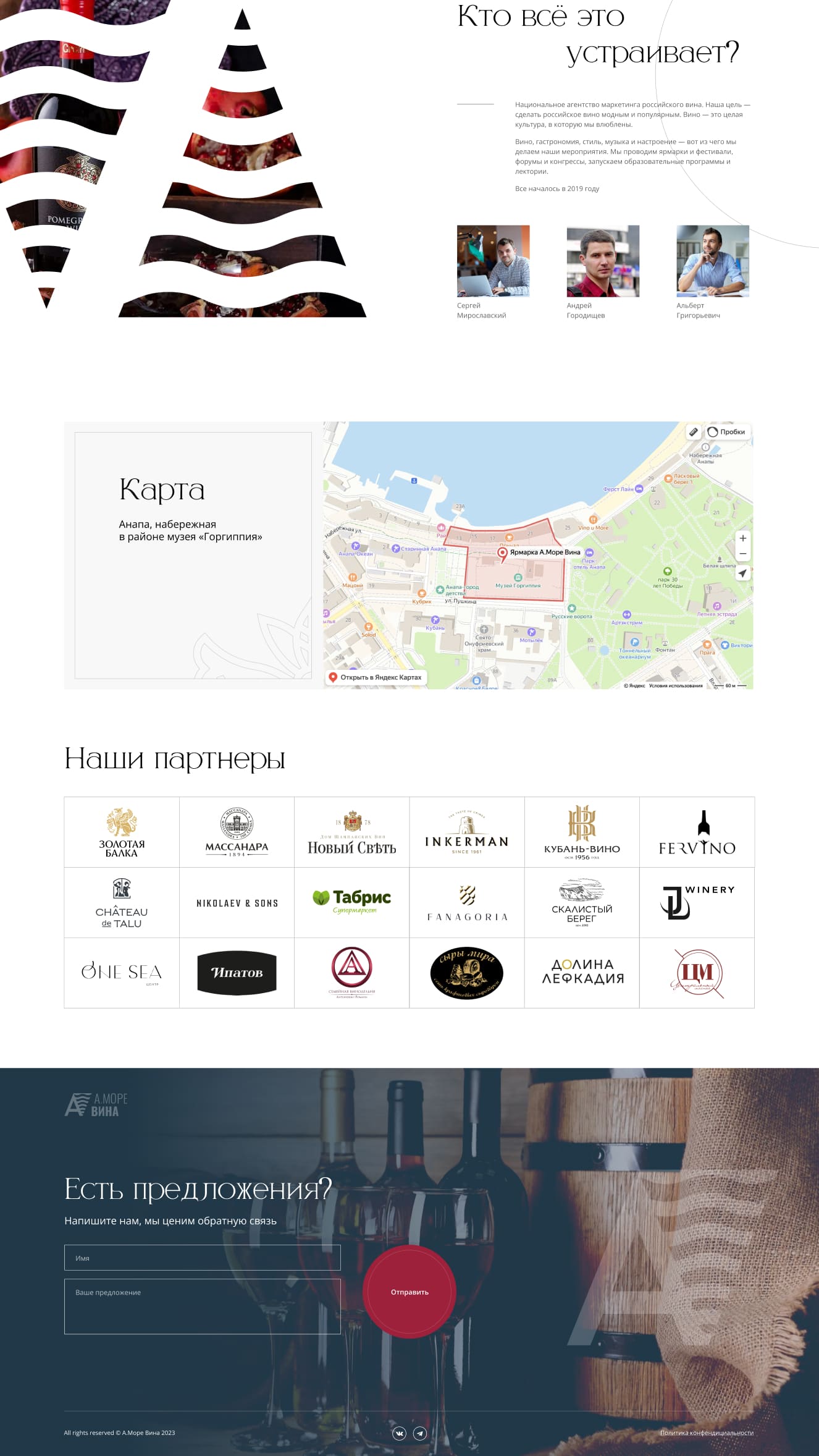Tap the Ярмарка А.Море Вина map pin
Screen dimensions: 819x1456
click(x=502, y=553)
